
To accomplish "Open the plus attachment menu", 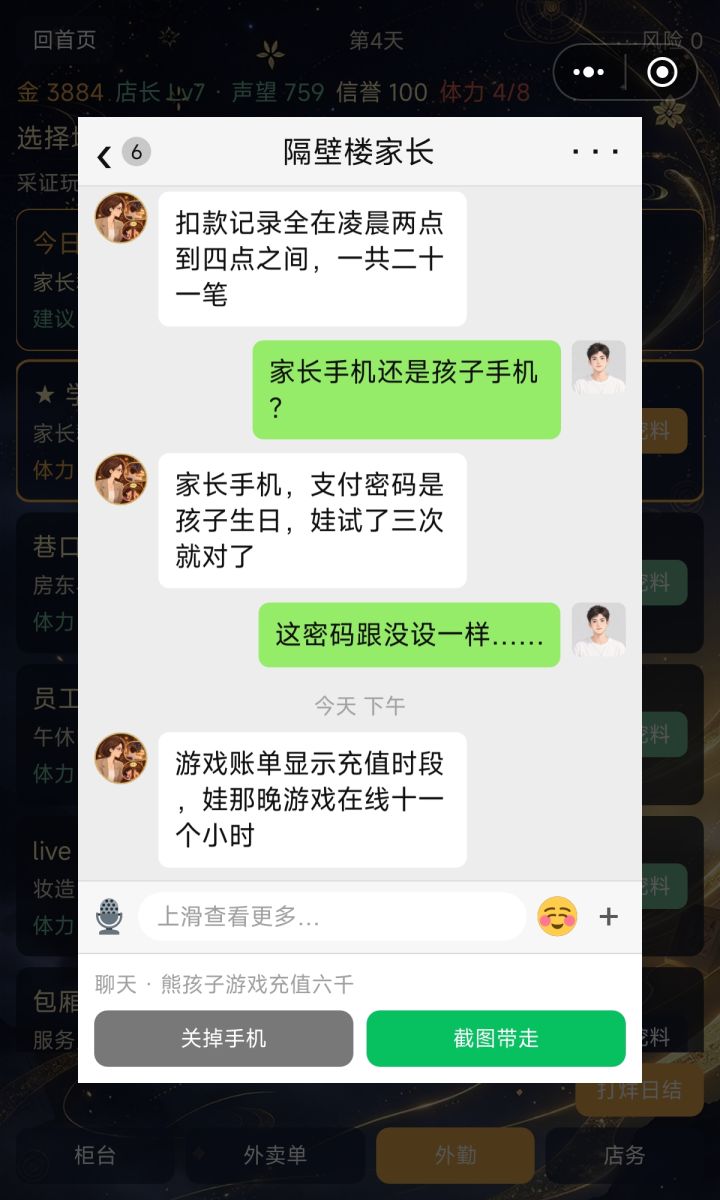I will (x=608, y=916).
